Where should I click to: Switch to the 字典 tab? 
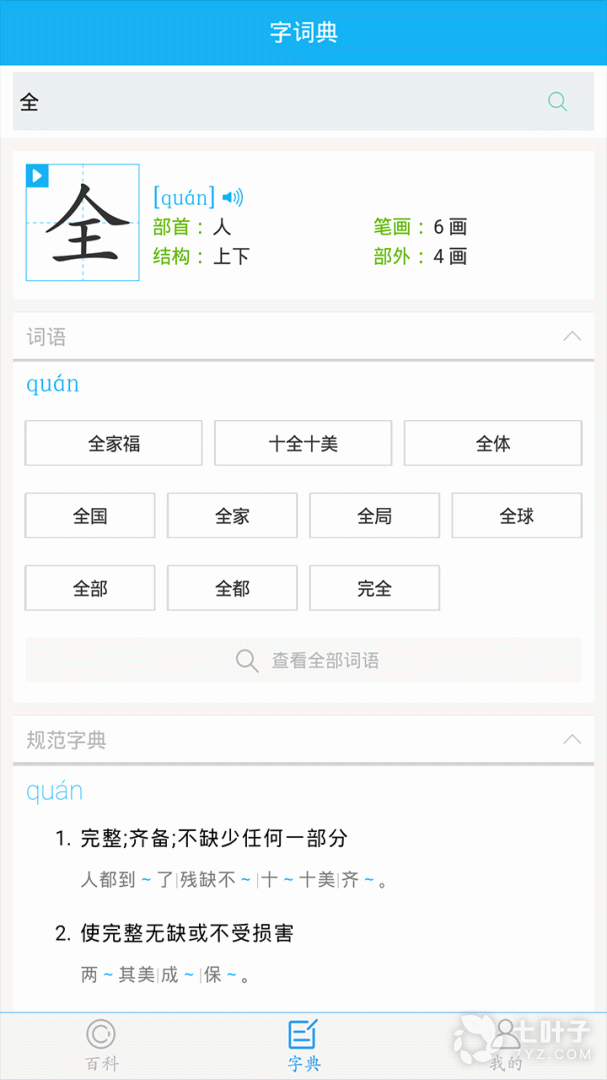(x=303, y=1045)
